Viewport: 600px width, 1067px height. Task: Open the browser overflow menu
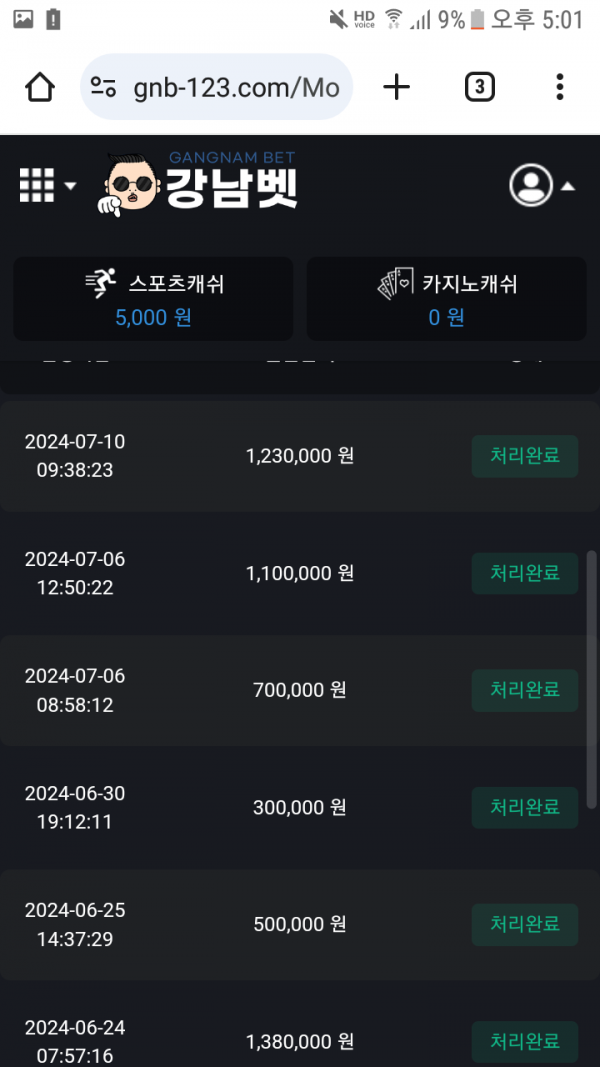[560, 88]
